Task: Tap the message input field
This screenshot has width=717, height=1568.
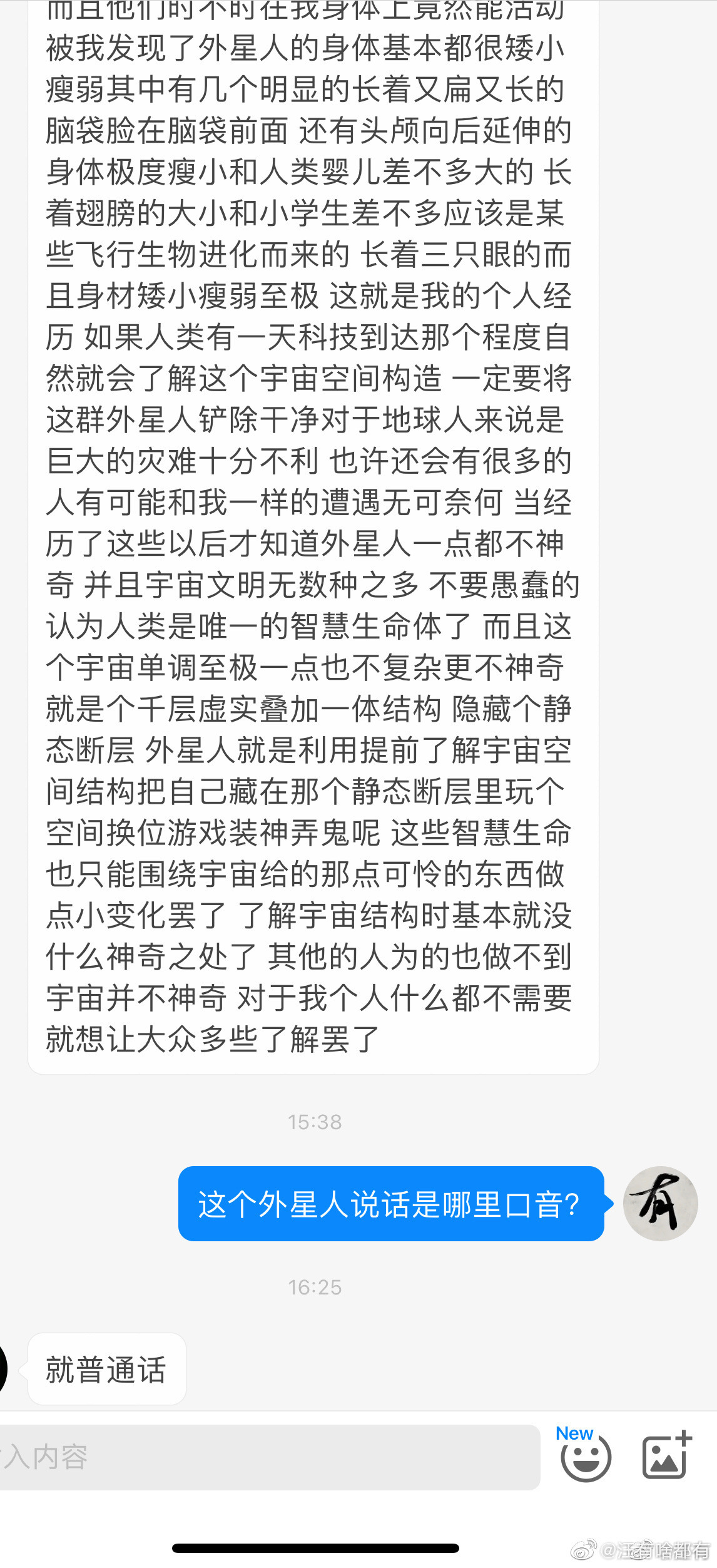Action: point(269,1457)
